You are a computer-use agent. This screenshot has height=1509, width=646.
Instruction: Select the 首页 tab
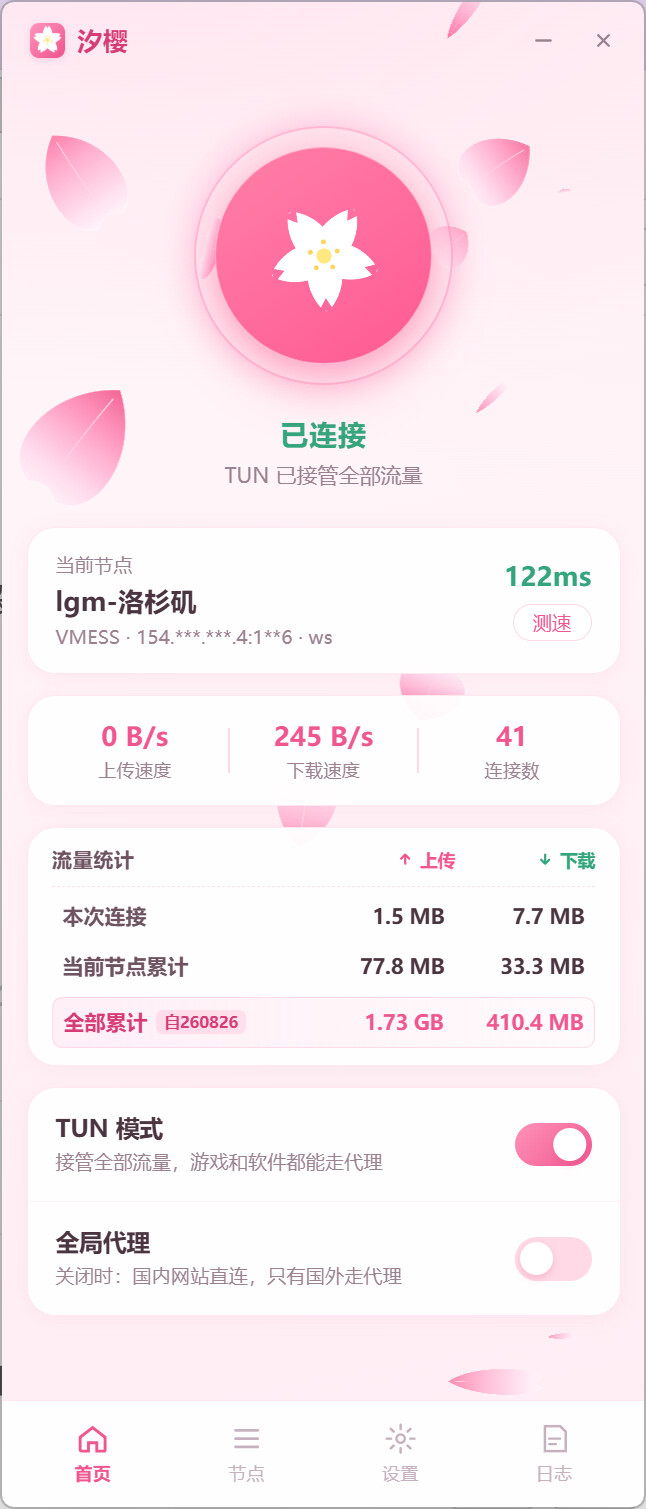click(92, 1454)
